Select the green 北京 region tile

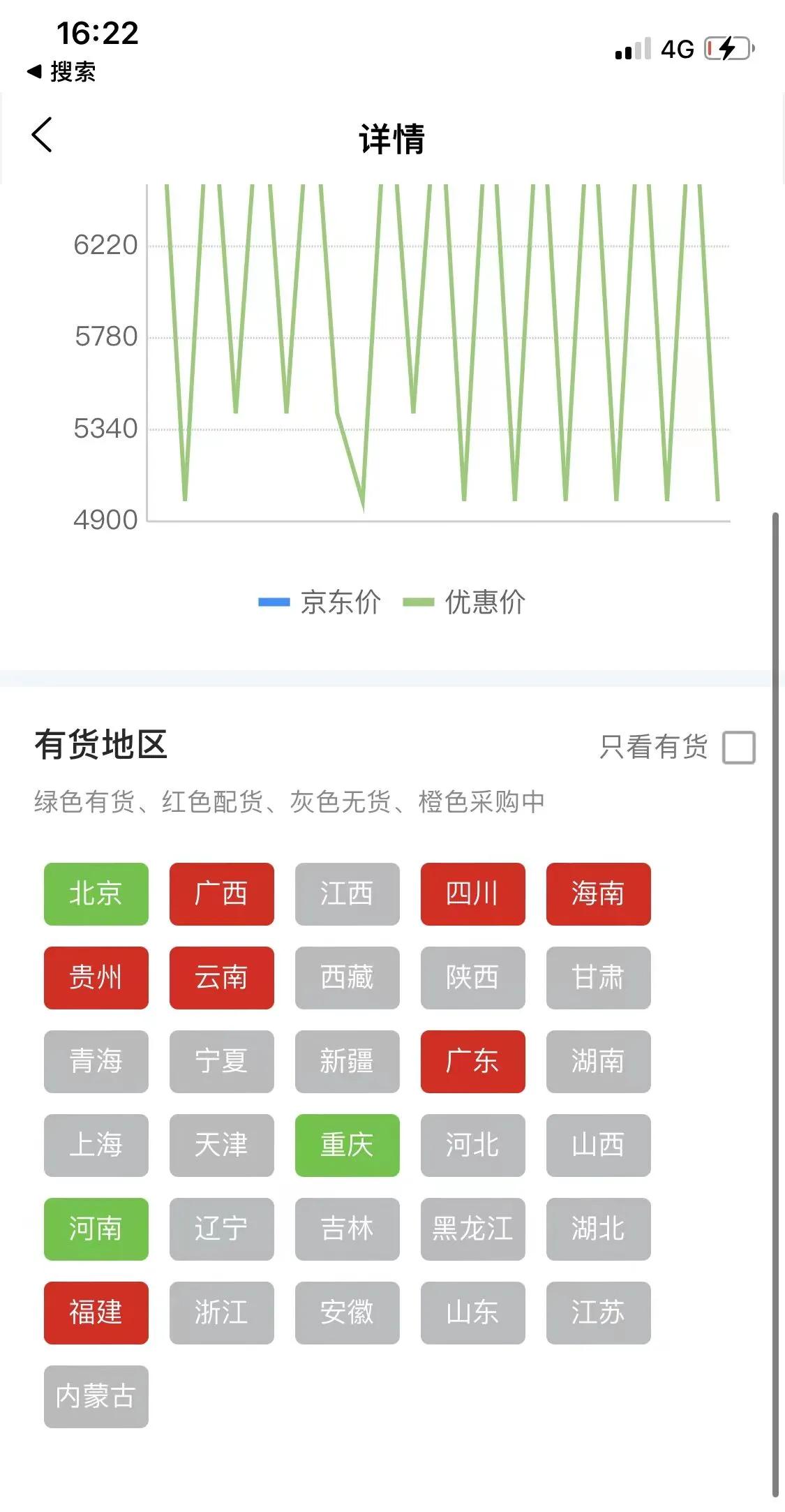(96, 894)
